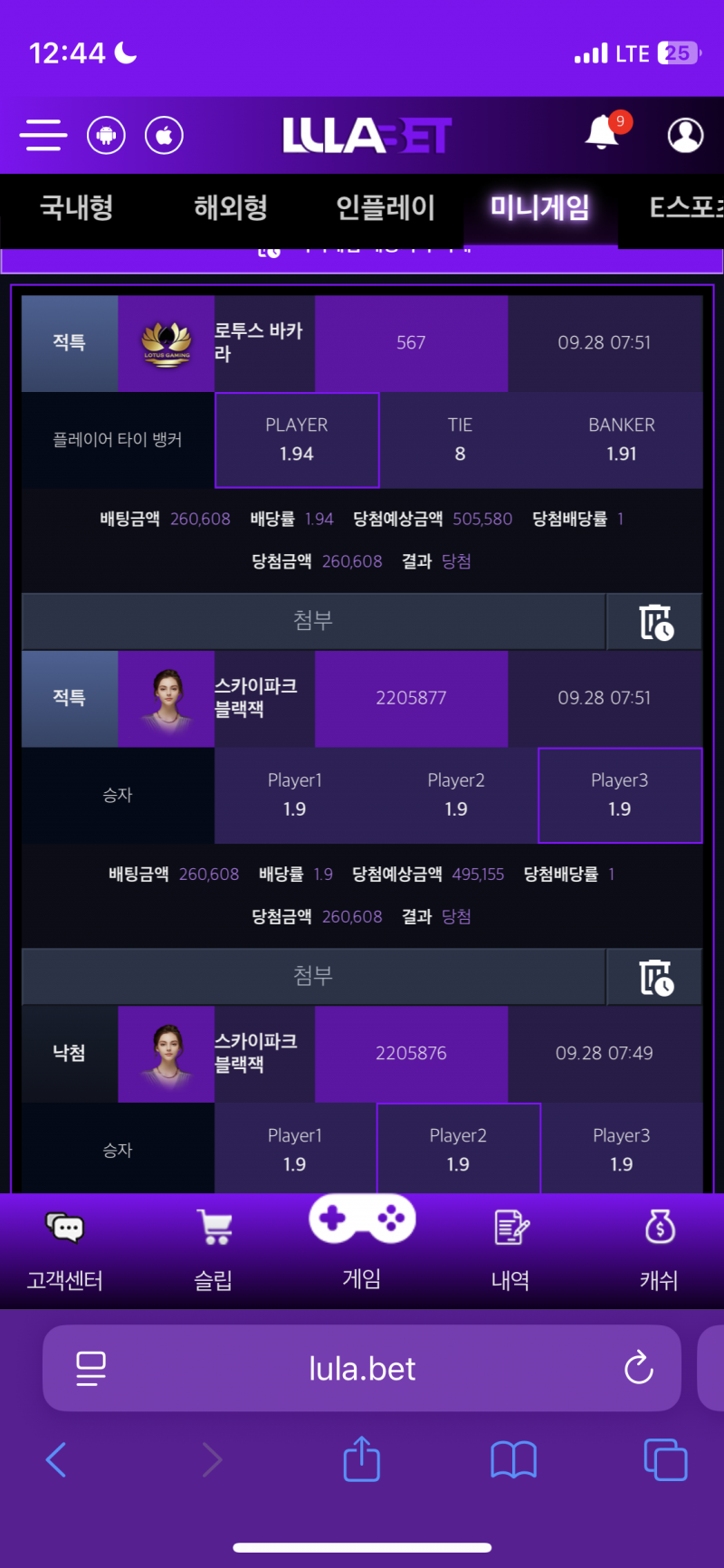Open the 캐쉬 cash section

659,1251
